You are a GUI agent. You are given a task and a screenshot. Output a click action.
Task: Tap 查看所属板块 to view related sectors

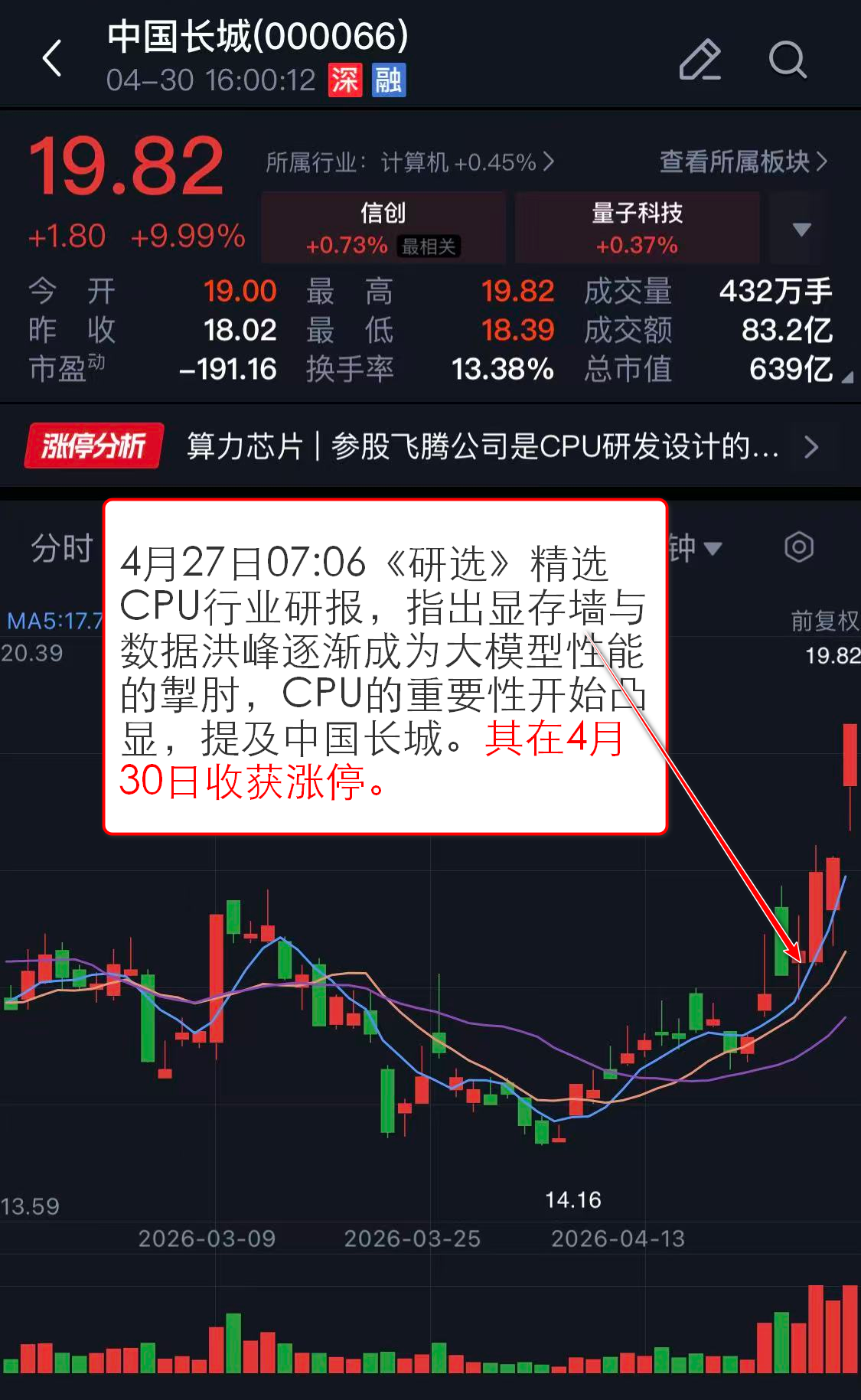pos(742,162)
